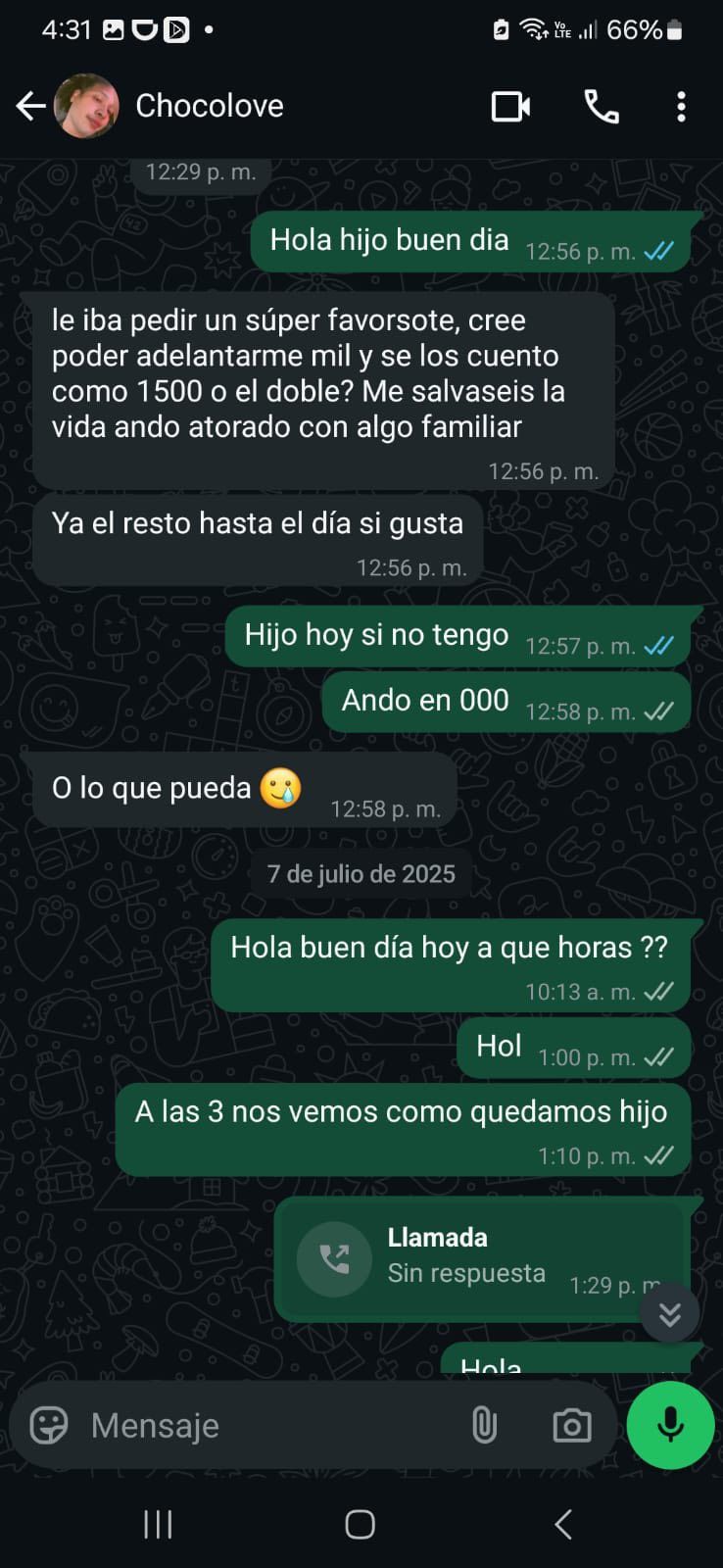Open the three-dot overflow menu
723x1568 pixels.
pyautogui.click(x=681, y=106)
